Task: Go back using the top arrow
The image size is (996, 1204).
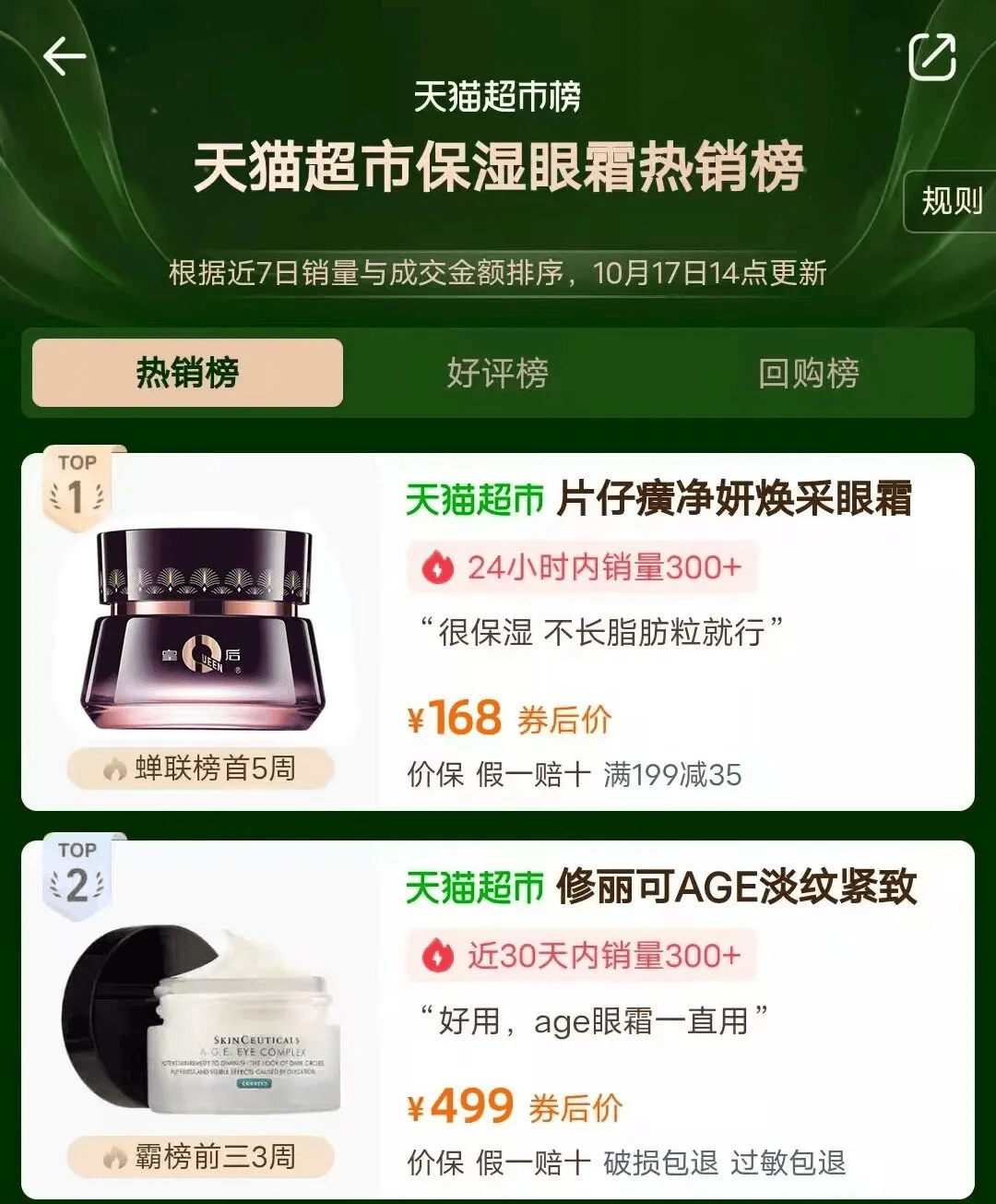Action: (x=65, y=57)
